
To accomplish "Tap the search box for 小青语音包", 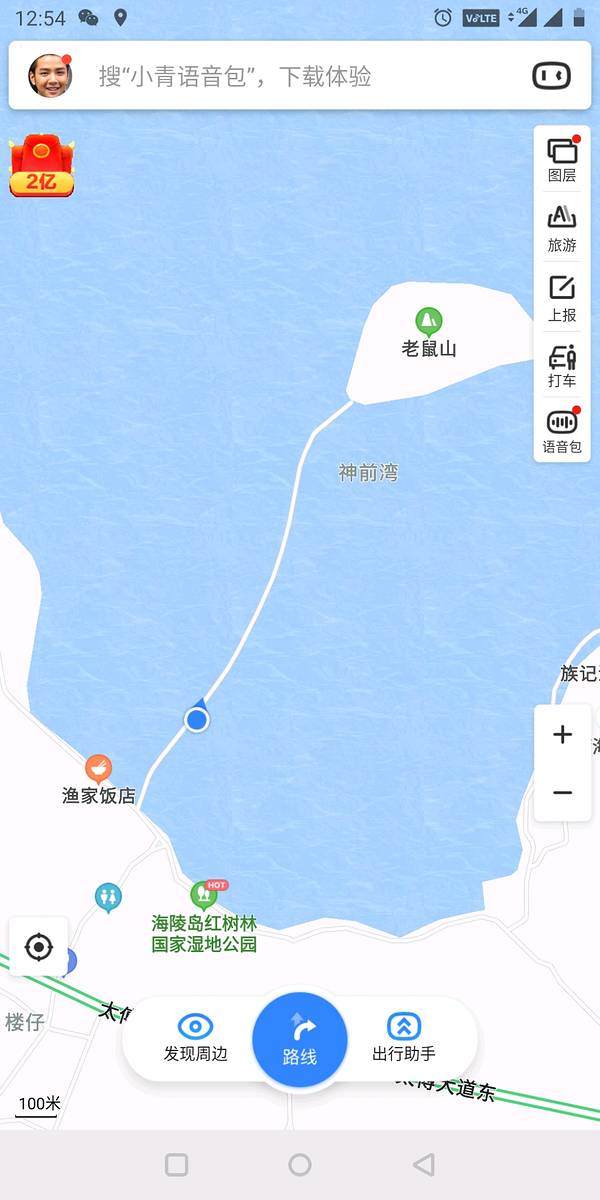I will click(x=290, y=76).
